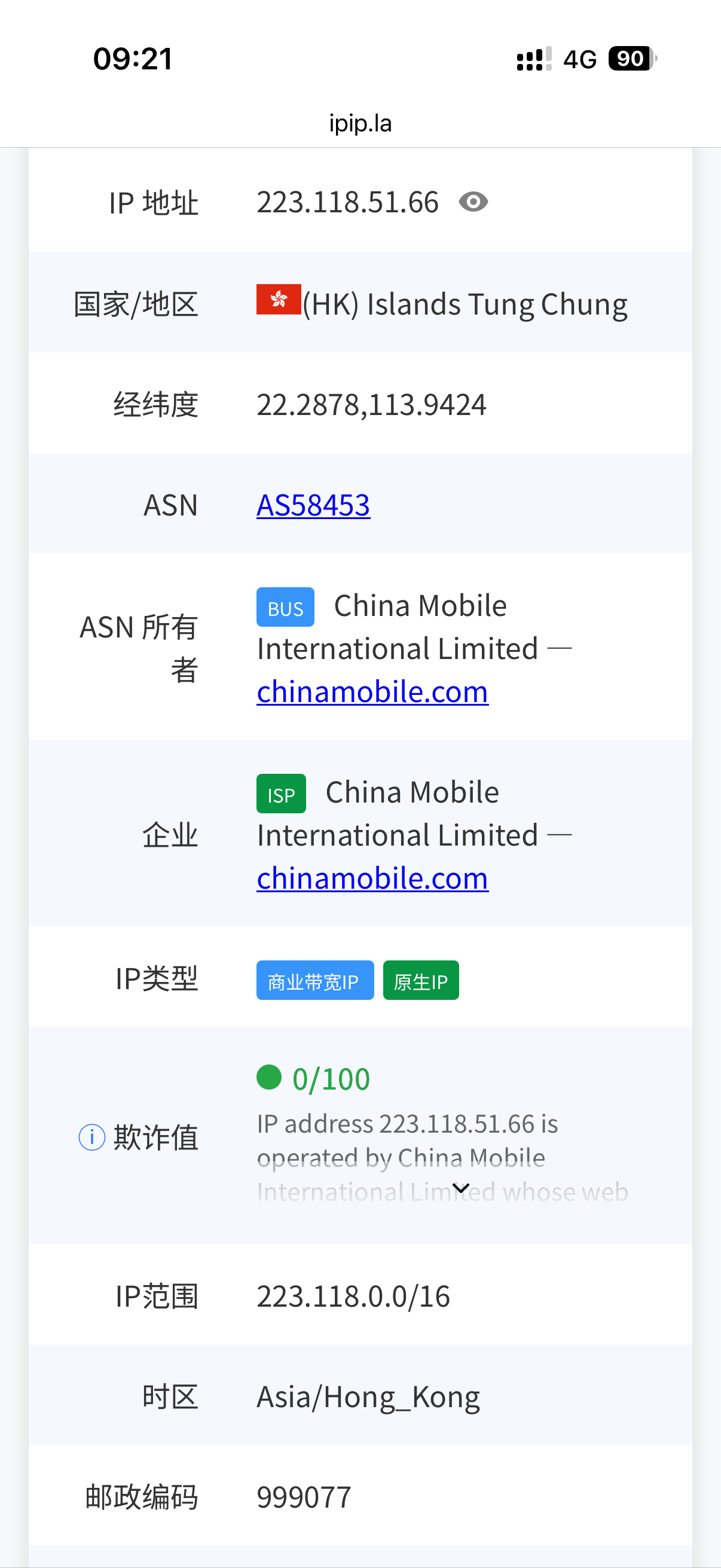Tap the ipip.la address bar
This screenshot has height=1568, width=721.
pos(360,123)
